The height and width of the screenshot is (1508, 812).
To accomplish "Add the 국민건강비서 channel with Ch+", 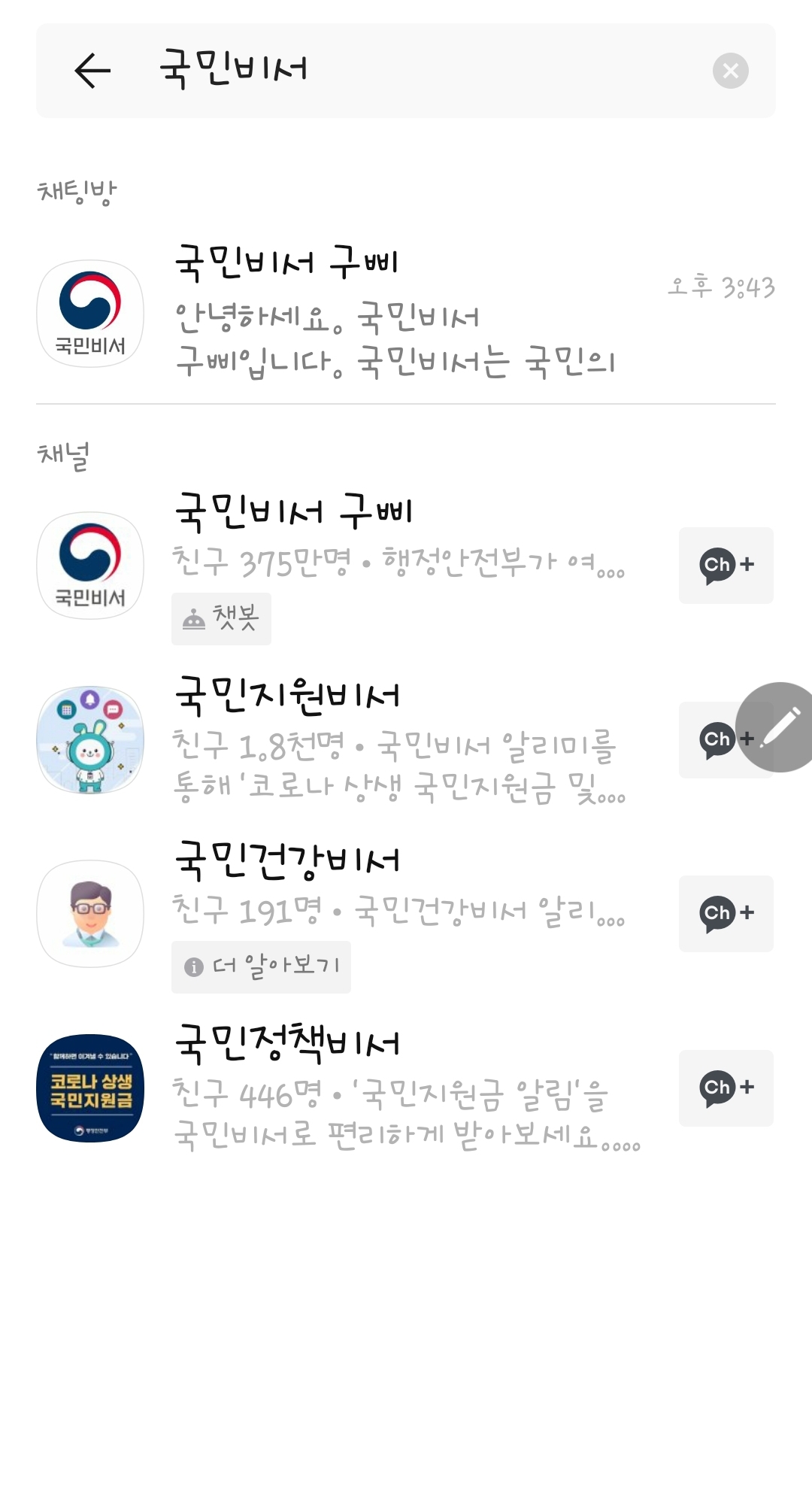I will pyautogui.click(x=725, y=914).
